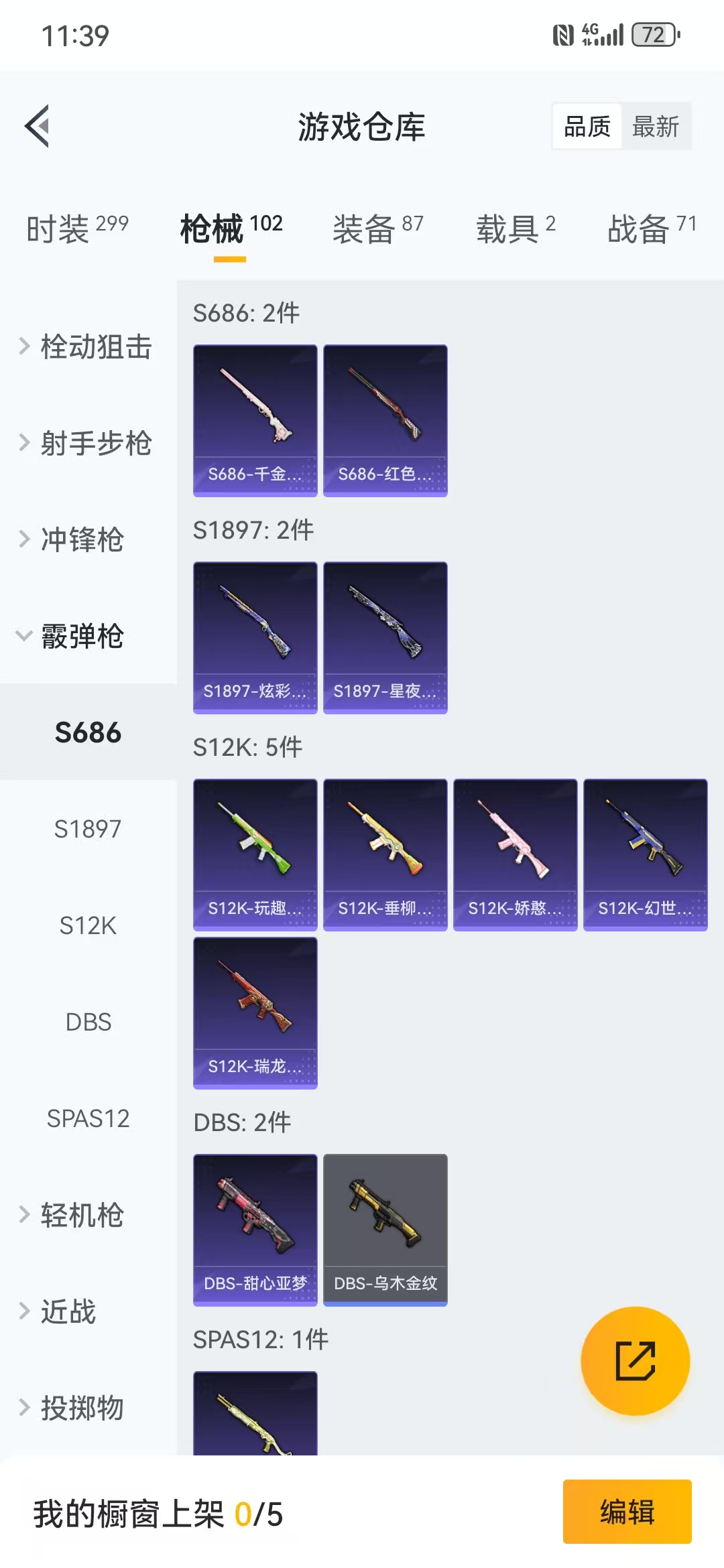Open the S686-千金 skin tile
The height and width of the screenshot is (1568, 724).
[x=255, y=421]
